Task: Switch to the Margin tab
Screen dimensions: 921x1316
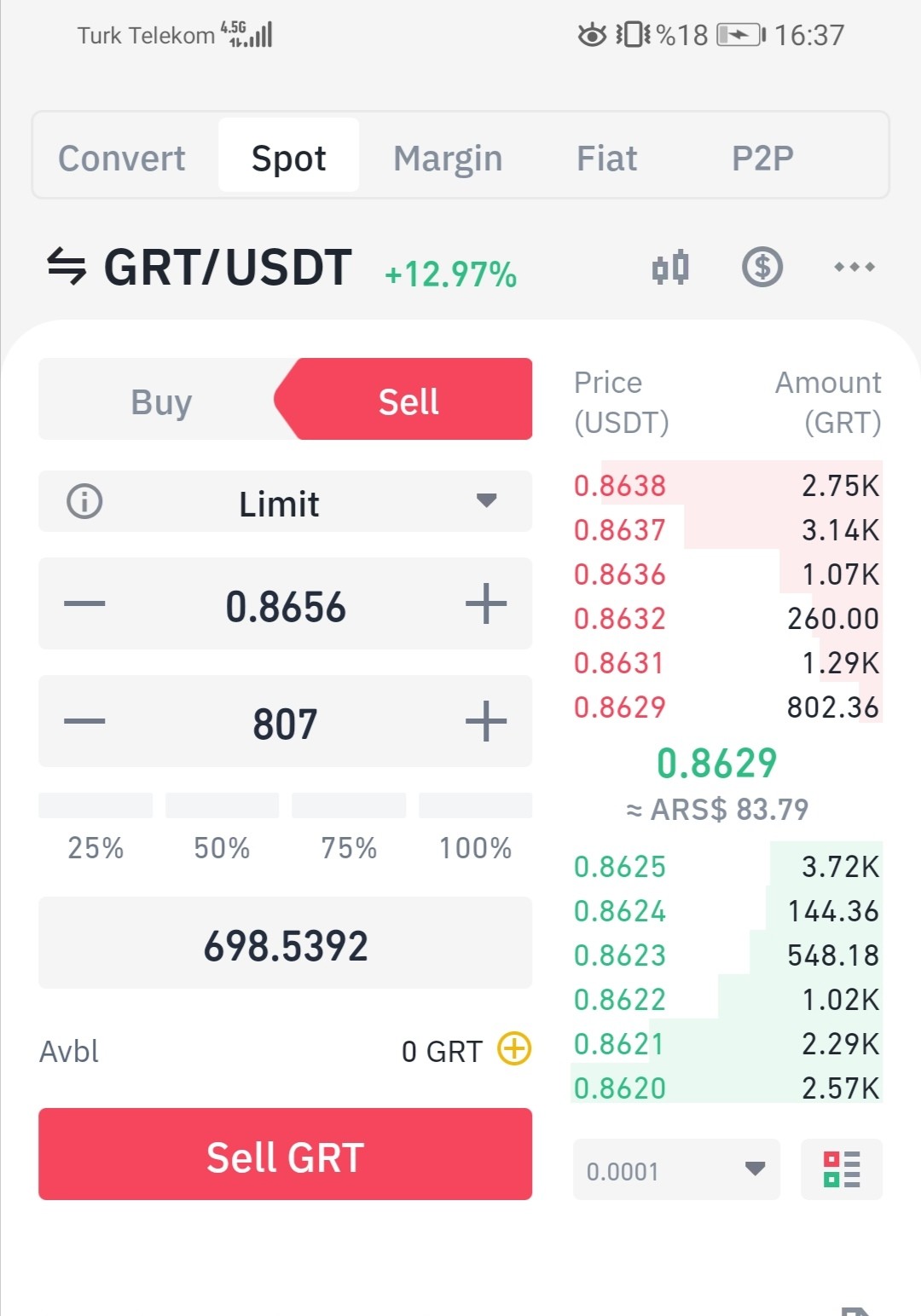Action: coord(448,158)
